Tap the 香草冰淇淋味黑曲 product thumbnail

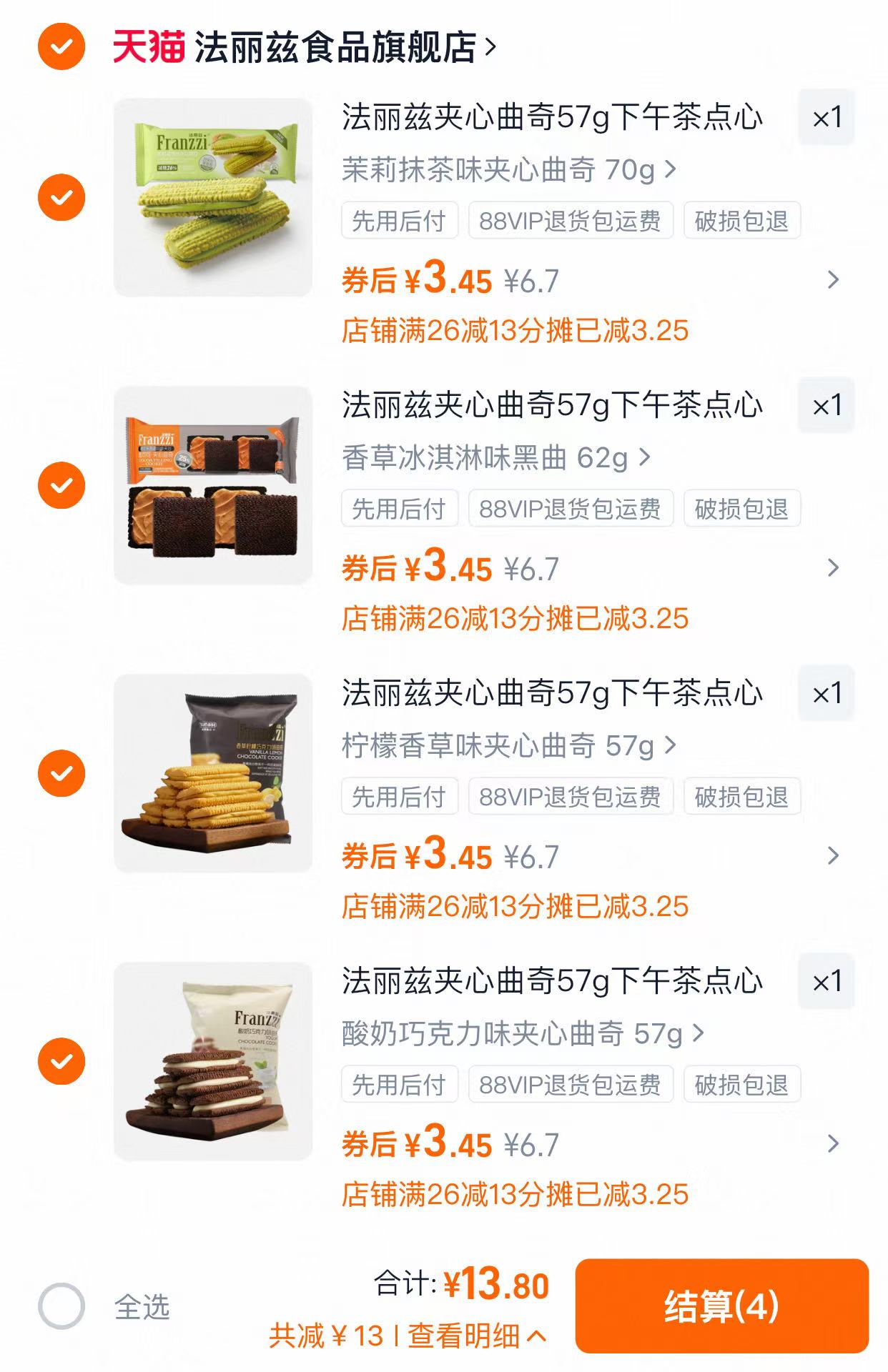(x=214, y=486)
